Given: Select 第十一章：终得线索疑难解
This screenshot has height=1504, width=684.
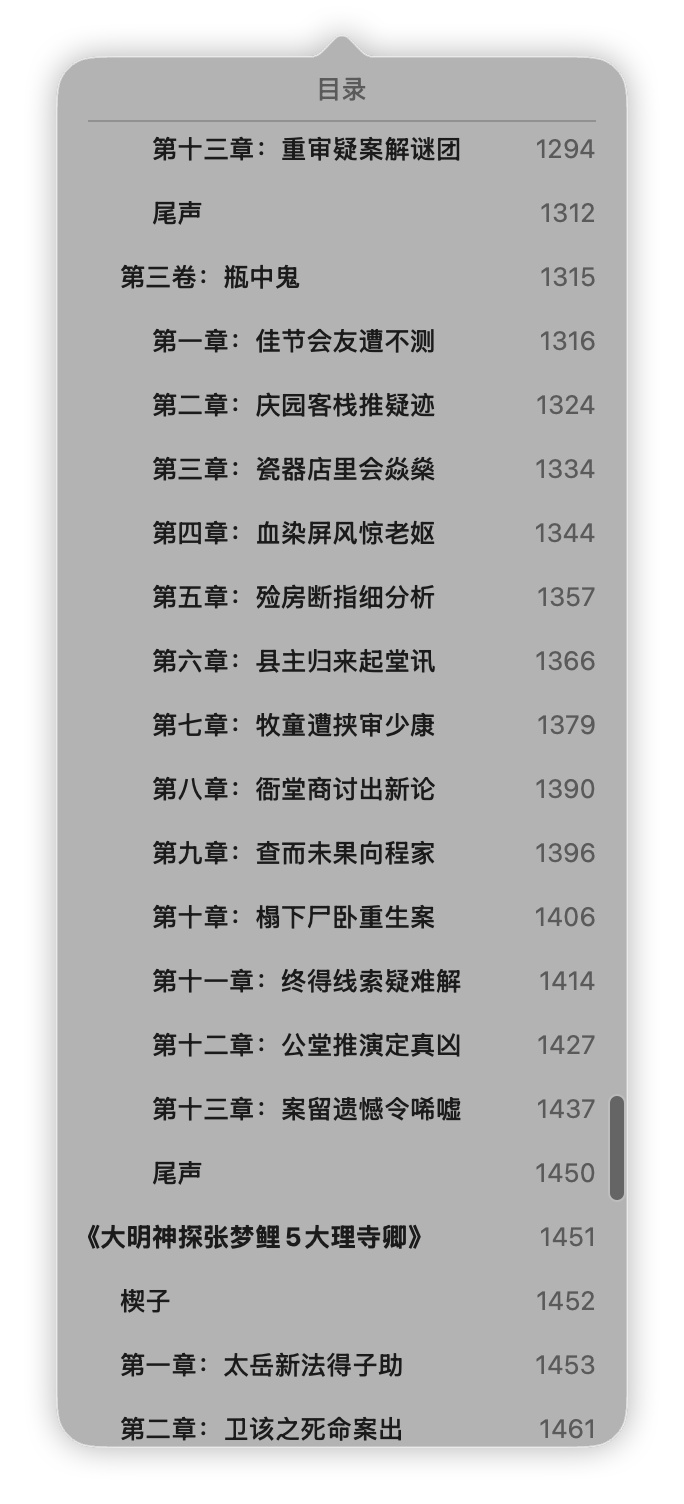Looking at the screenshot, I should 306,982.
